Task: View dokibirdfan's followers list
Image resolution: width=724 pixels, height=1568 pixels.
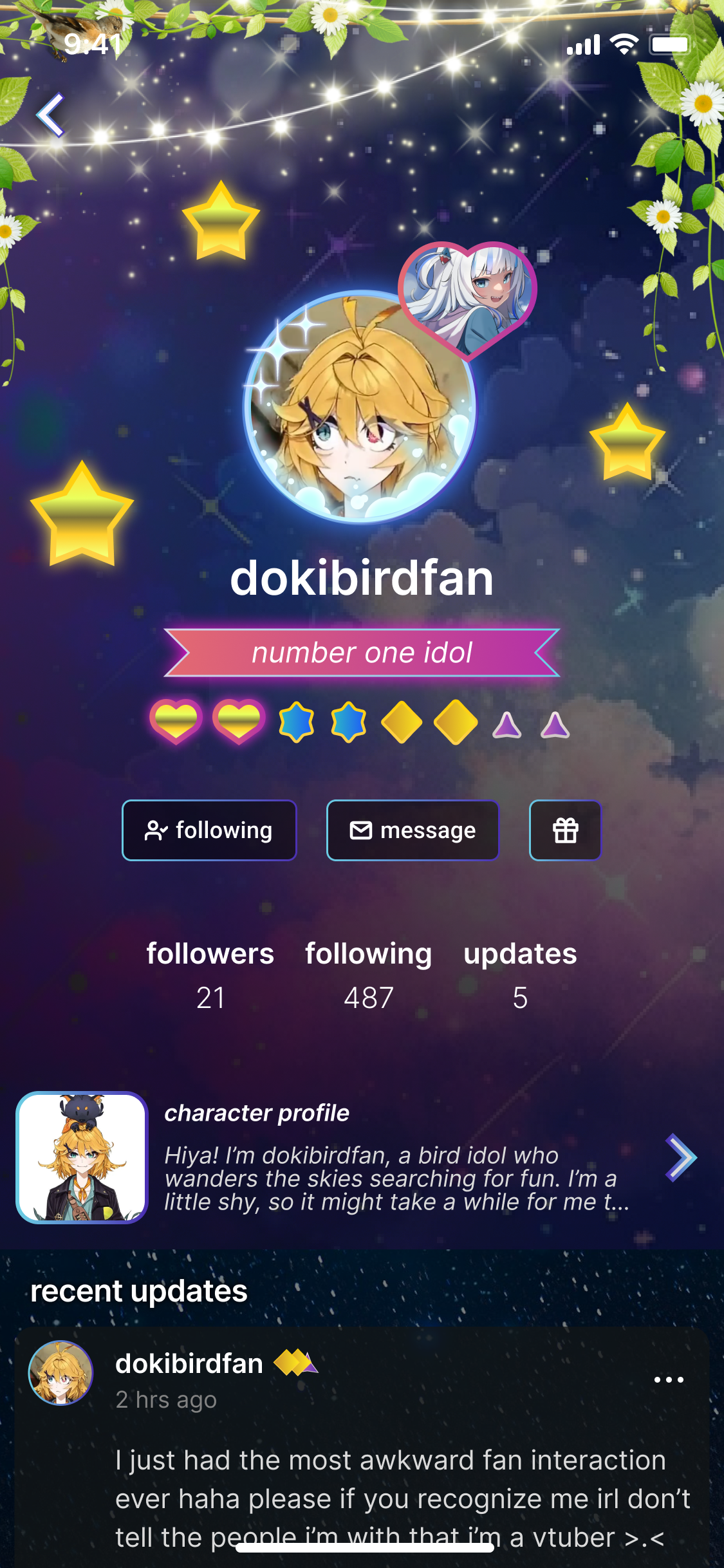Action: (210, 975)
